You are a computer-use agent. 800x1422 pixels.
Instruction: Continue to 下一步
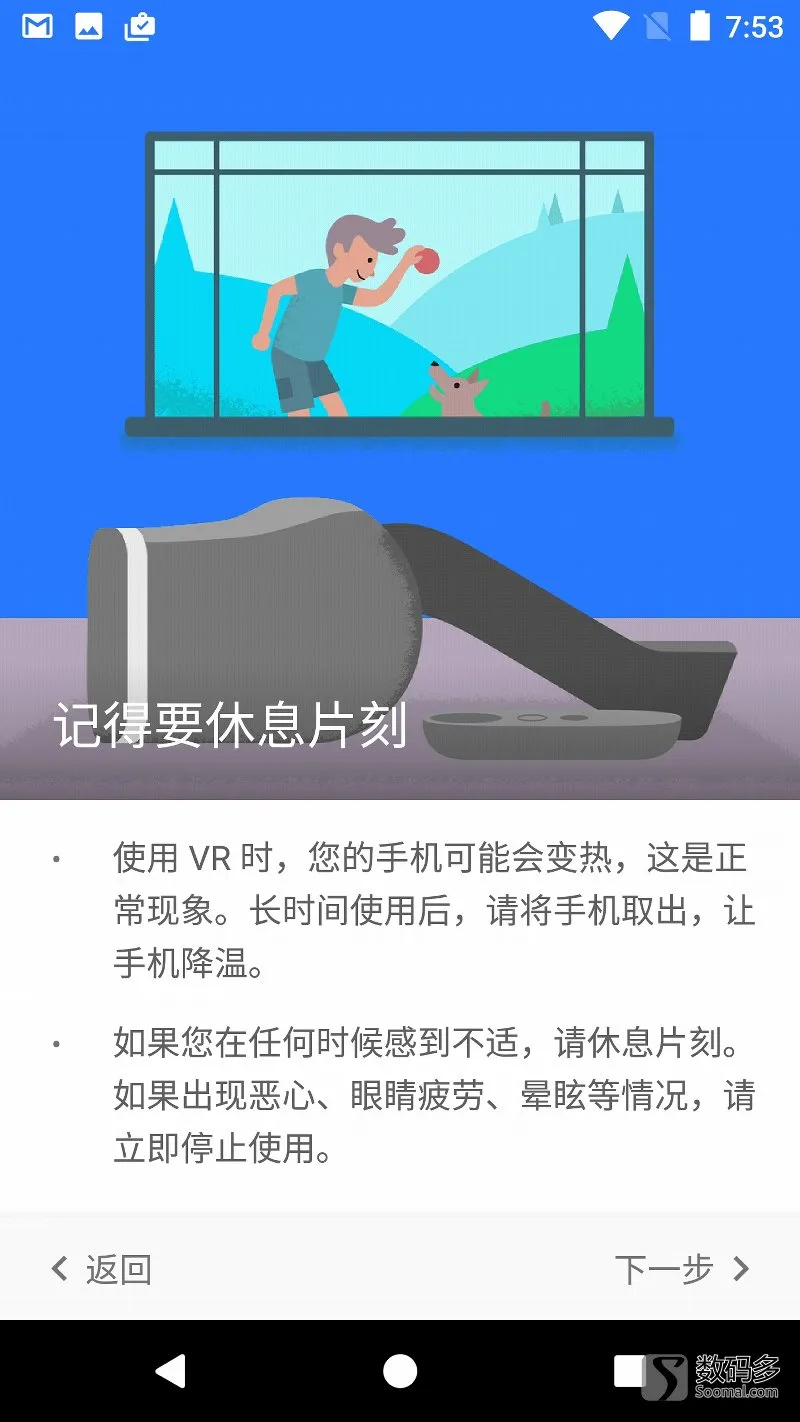point(681,1269)
